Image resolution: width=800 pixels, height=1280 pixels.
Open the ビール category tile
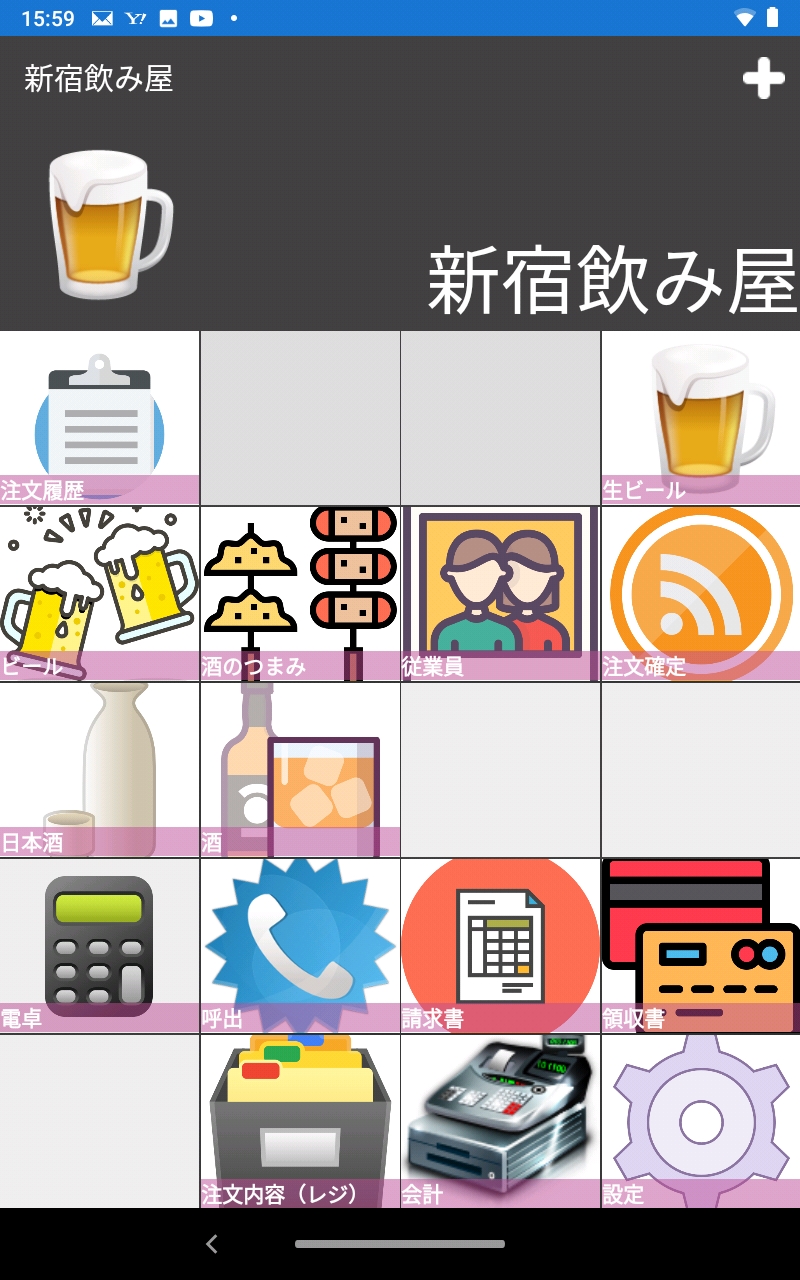click(99, 594)
